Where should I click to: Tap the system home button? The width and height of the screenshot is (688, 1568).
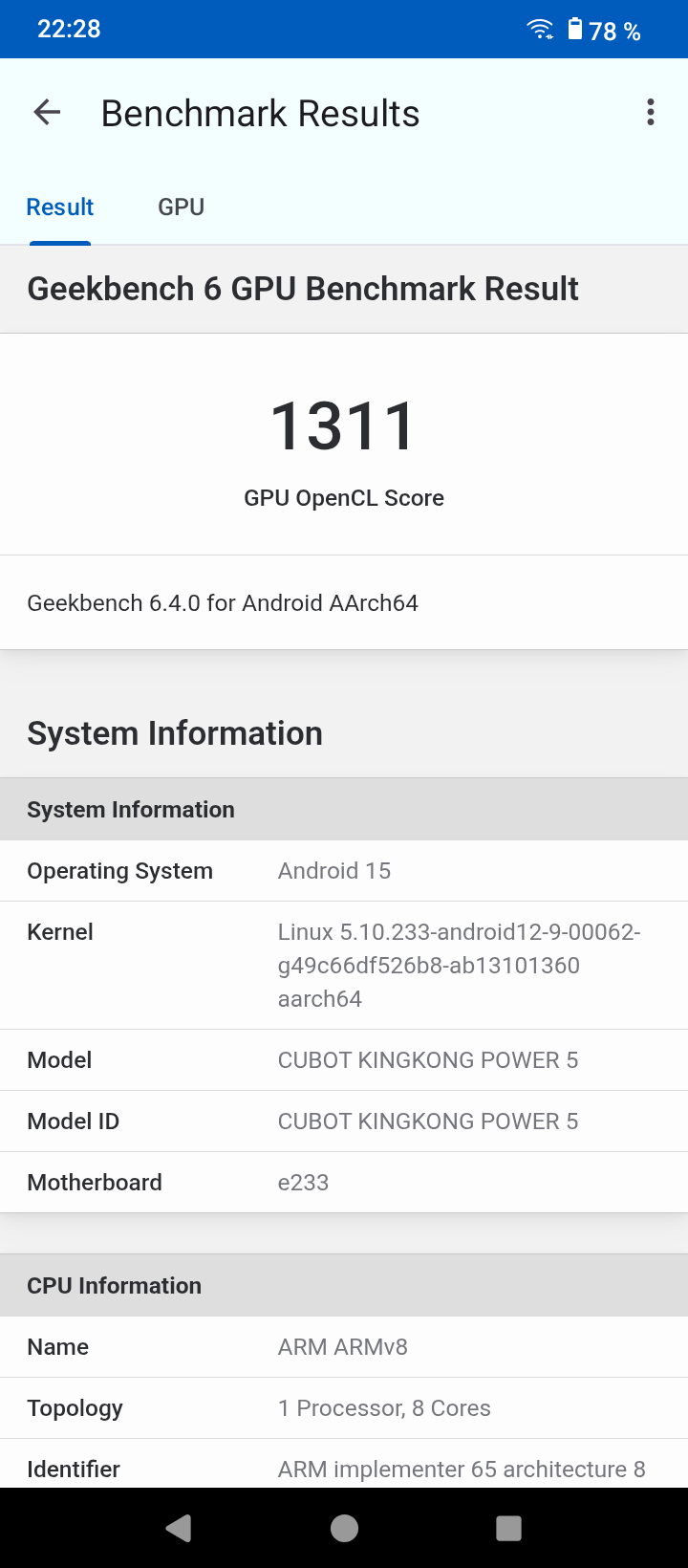coord(344,1528)
